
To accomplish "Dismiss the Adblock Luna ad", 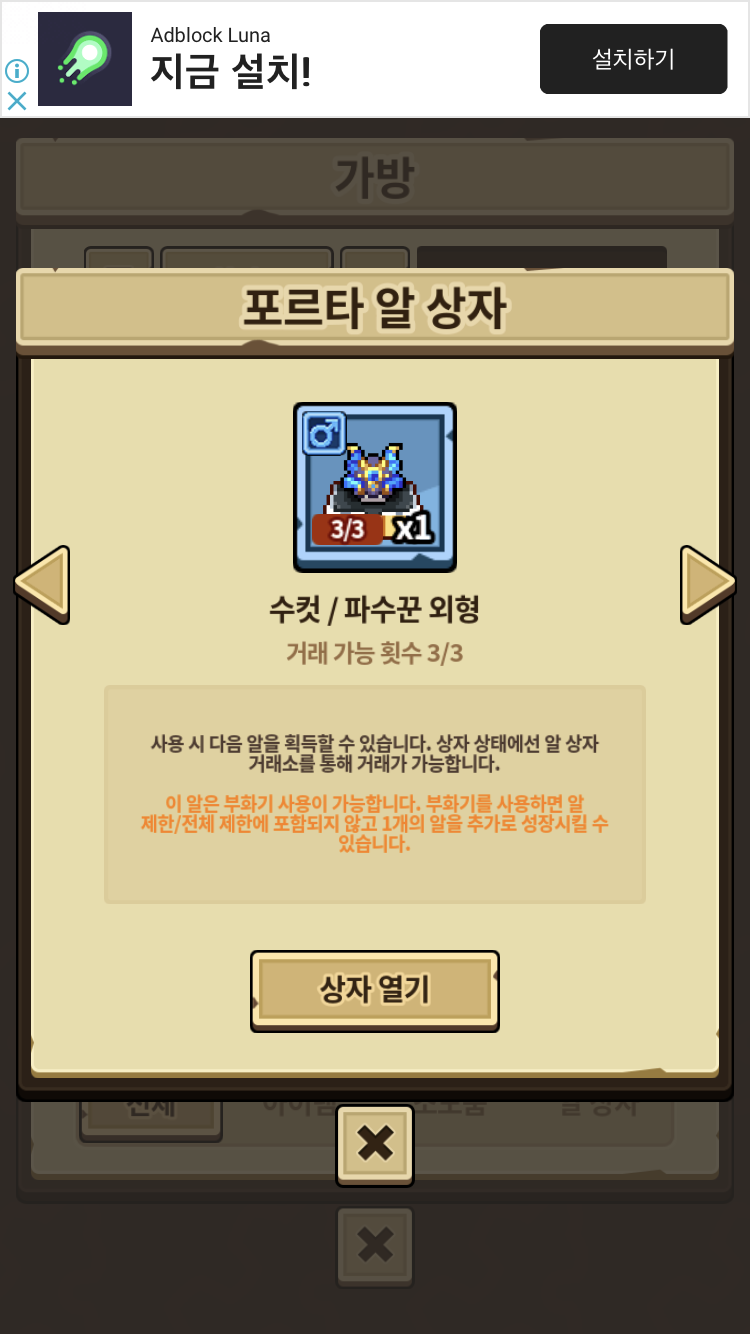I will (17, 101).
